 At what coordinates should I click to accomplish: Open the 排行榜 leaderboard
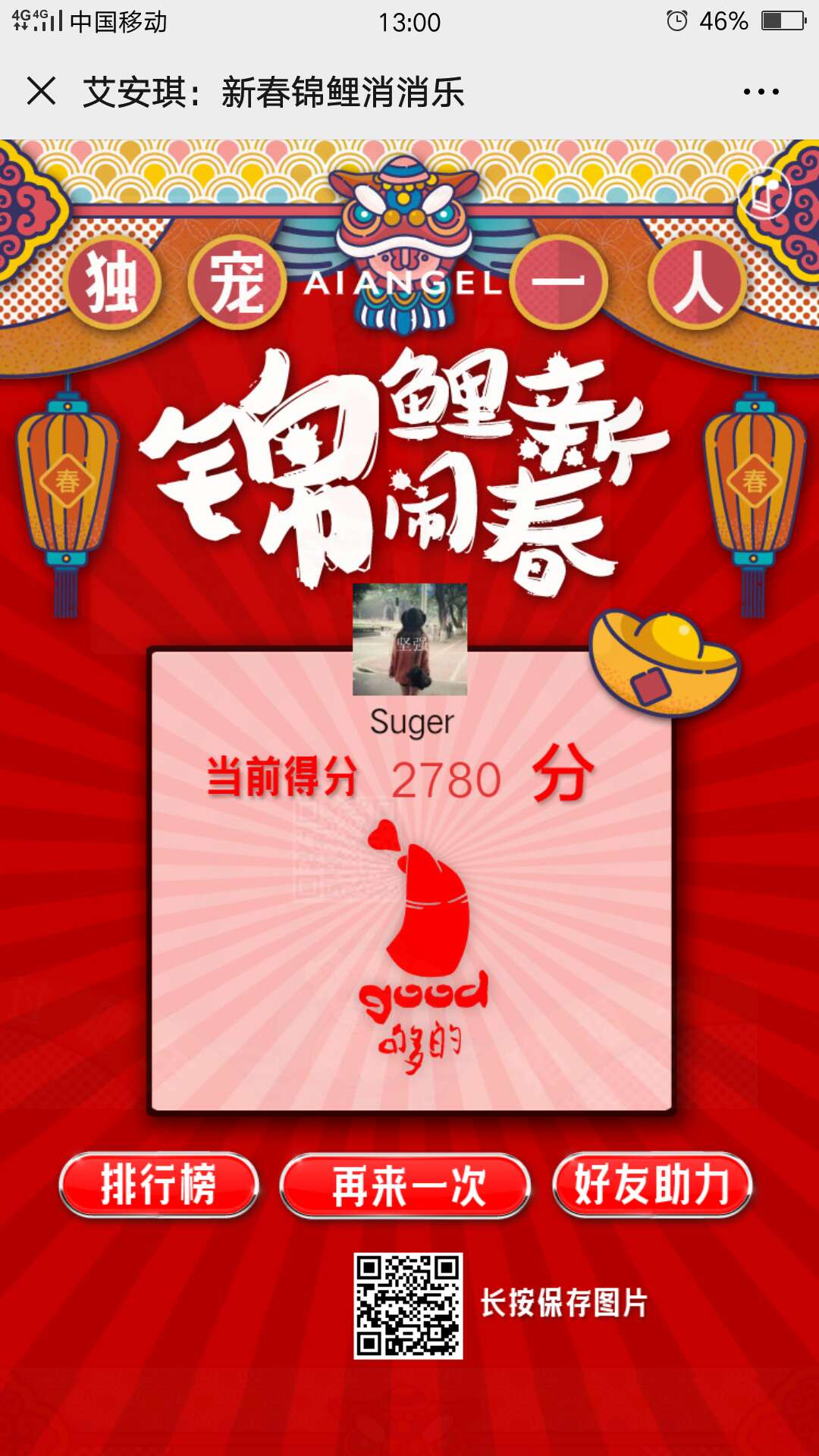click(x=159, y=1185)
